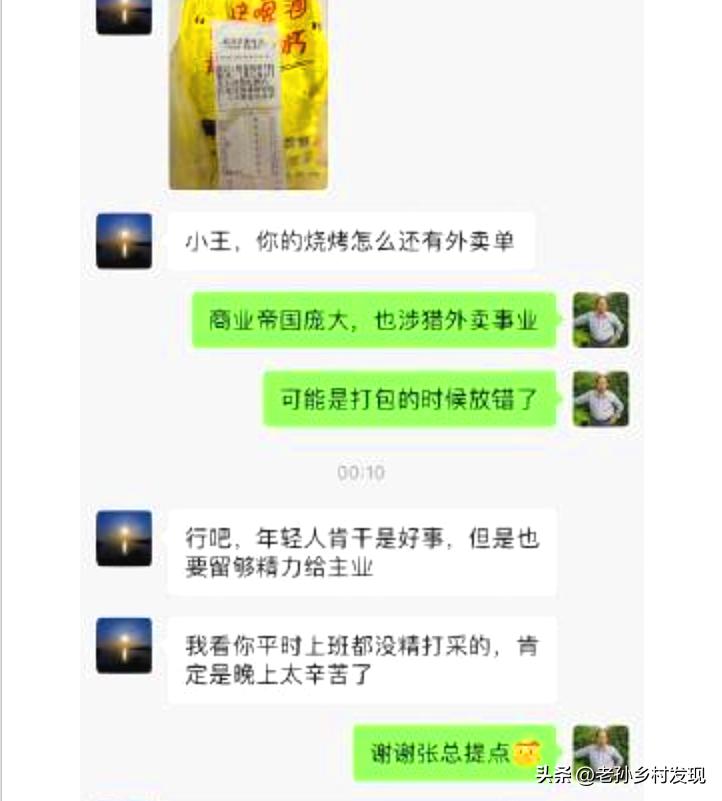Select the sunset avatar next to 行吧 message

coord(122,538)
